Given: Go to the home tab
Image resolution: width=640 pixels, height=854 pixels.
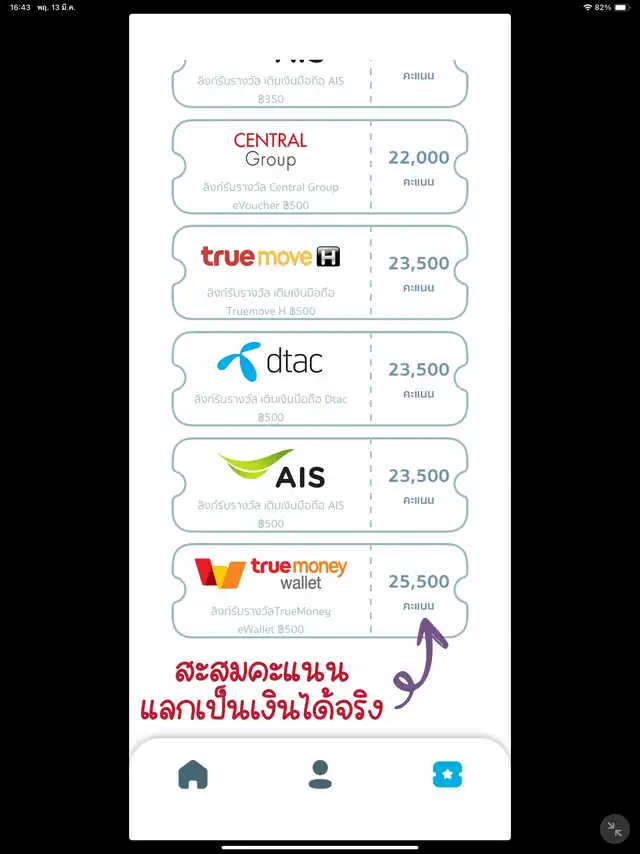Looking at the screenshot, I should click(192, 774).
